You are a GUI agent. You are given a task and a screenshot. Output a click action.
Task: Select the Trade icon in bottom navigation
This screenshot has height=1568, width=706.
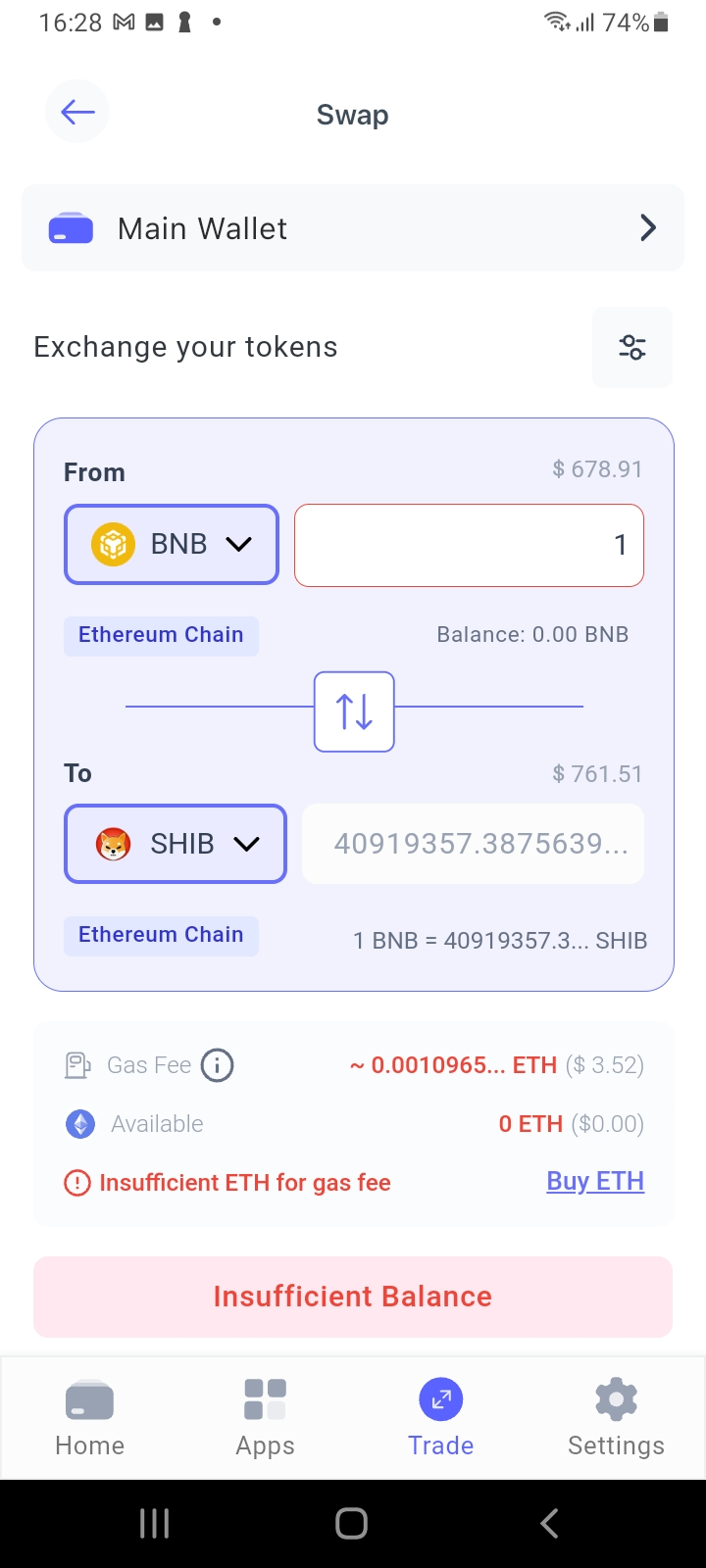(440, 1399)
